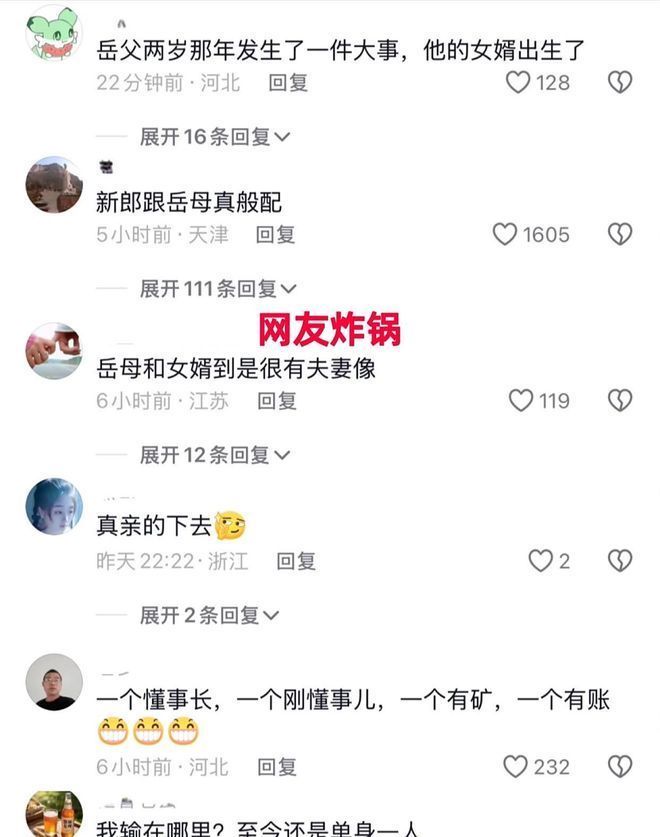Expand 展开2条回复
The width and height of the screenshot is (660, 837).
[209, 615]
